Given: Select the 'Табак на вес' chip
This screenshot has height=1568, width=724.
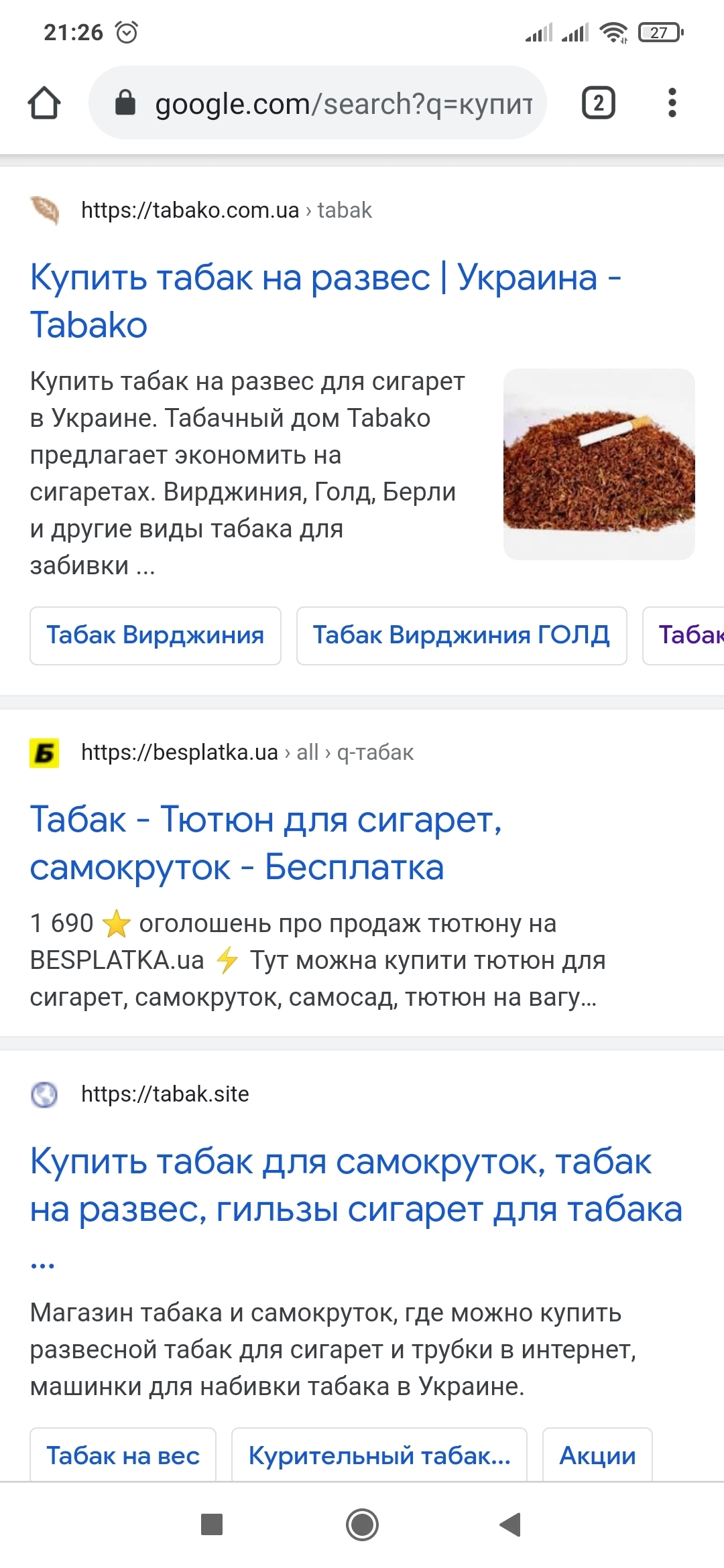Looking at the screenshot, I should [123, 1455].
